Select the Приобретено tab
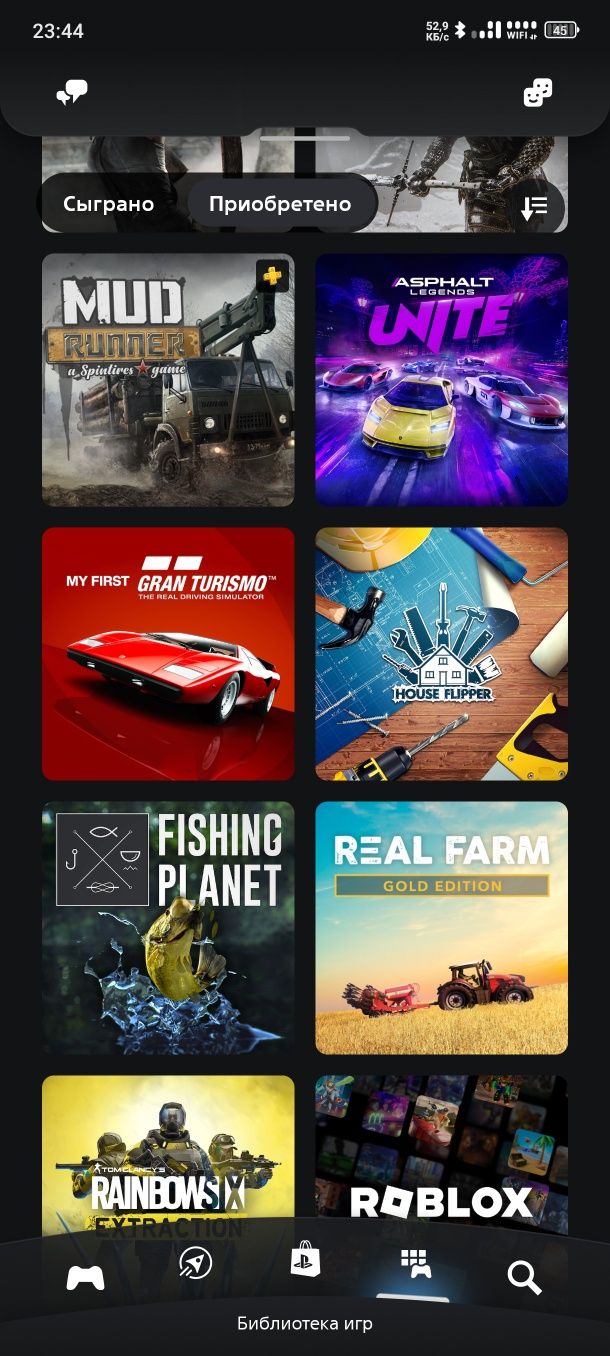 (x=280, y=204)
